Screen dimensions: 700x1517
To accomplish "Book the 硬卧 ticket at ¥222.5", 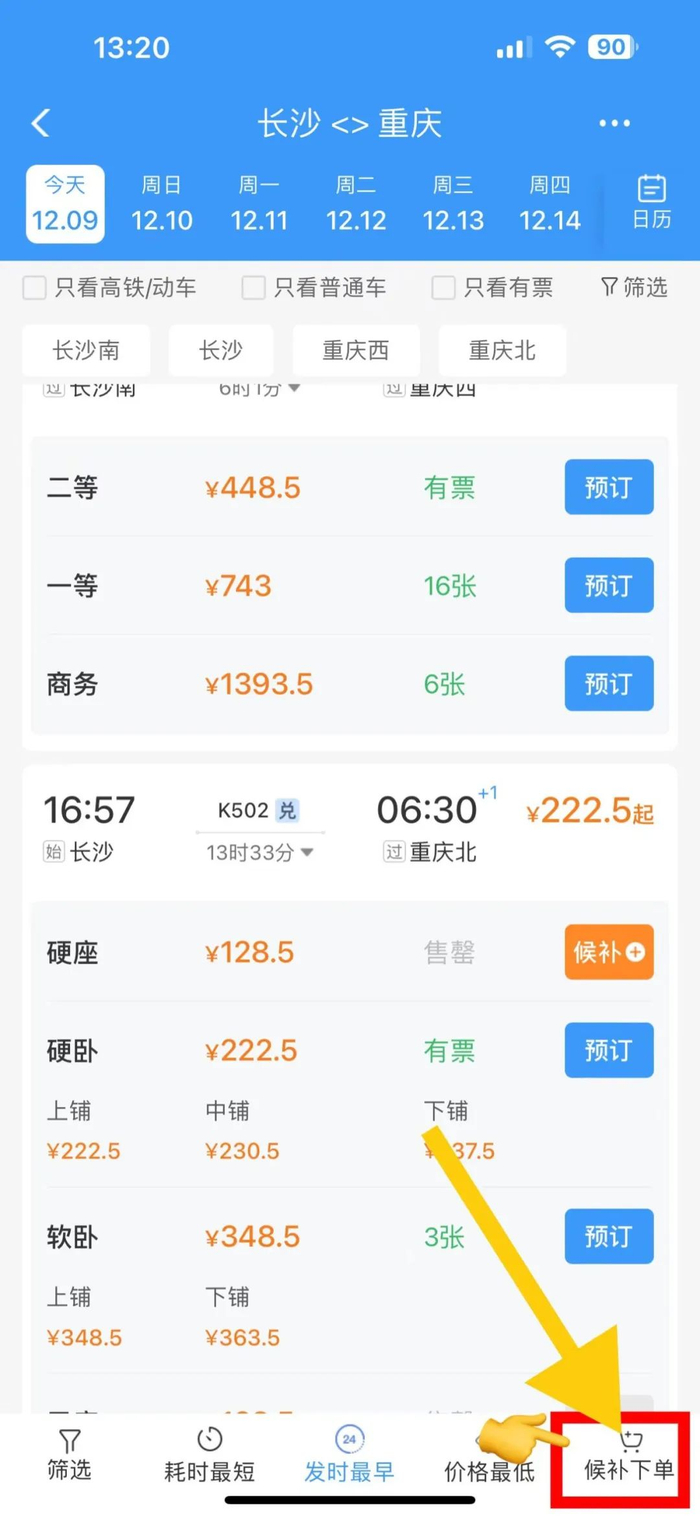I will (608, 1050).
